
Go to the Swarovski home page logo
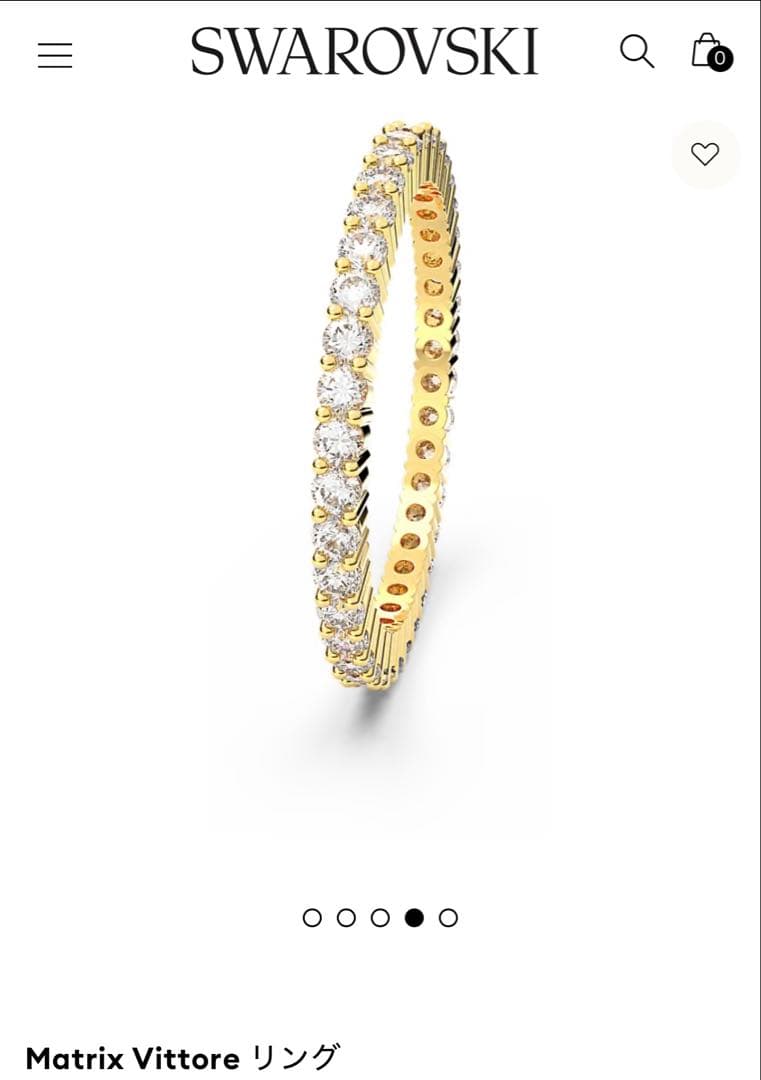point(365,52)
